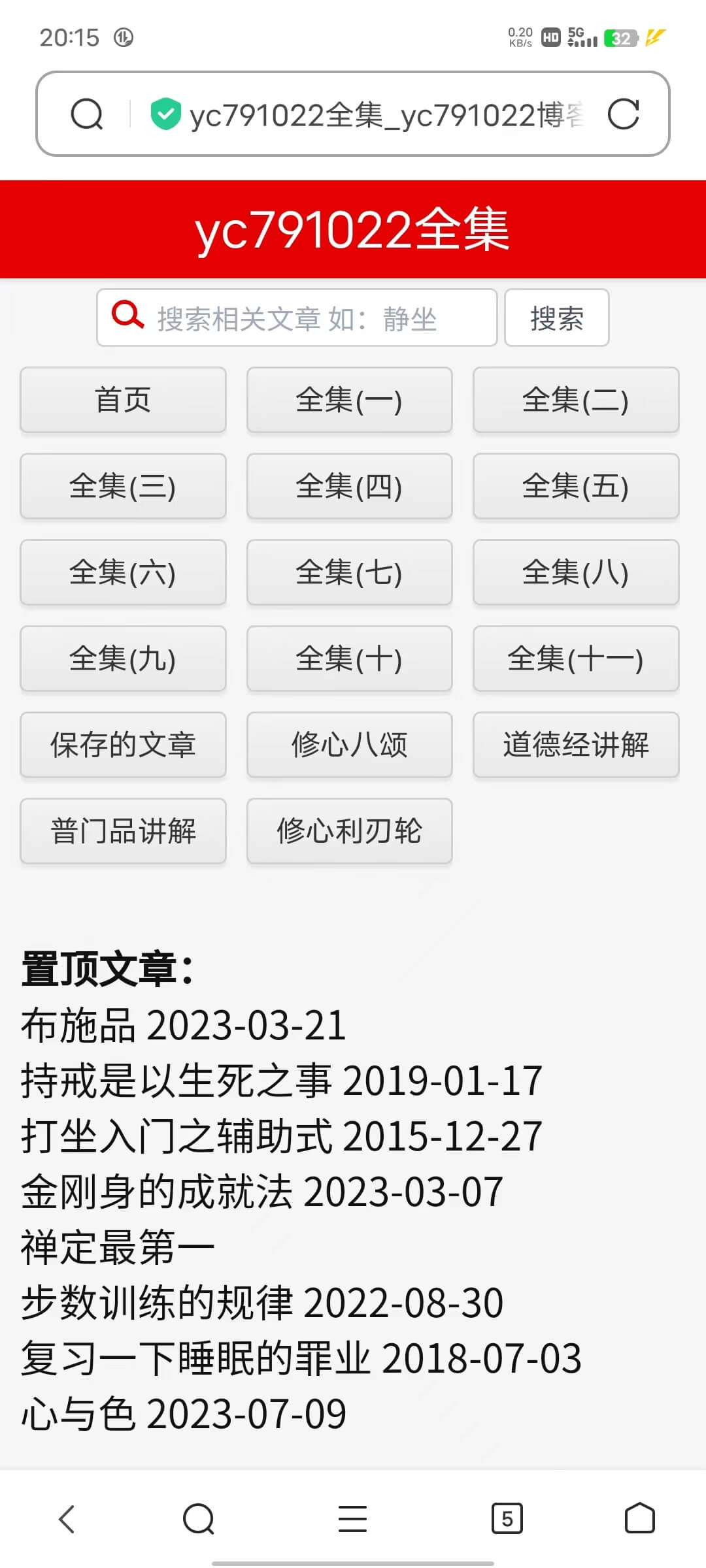Open article 打坐入门之辅助式

click(282, 1136)
